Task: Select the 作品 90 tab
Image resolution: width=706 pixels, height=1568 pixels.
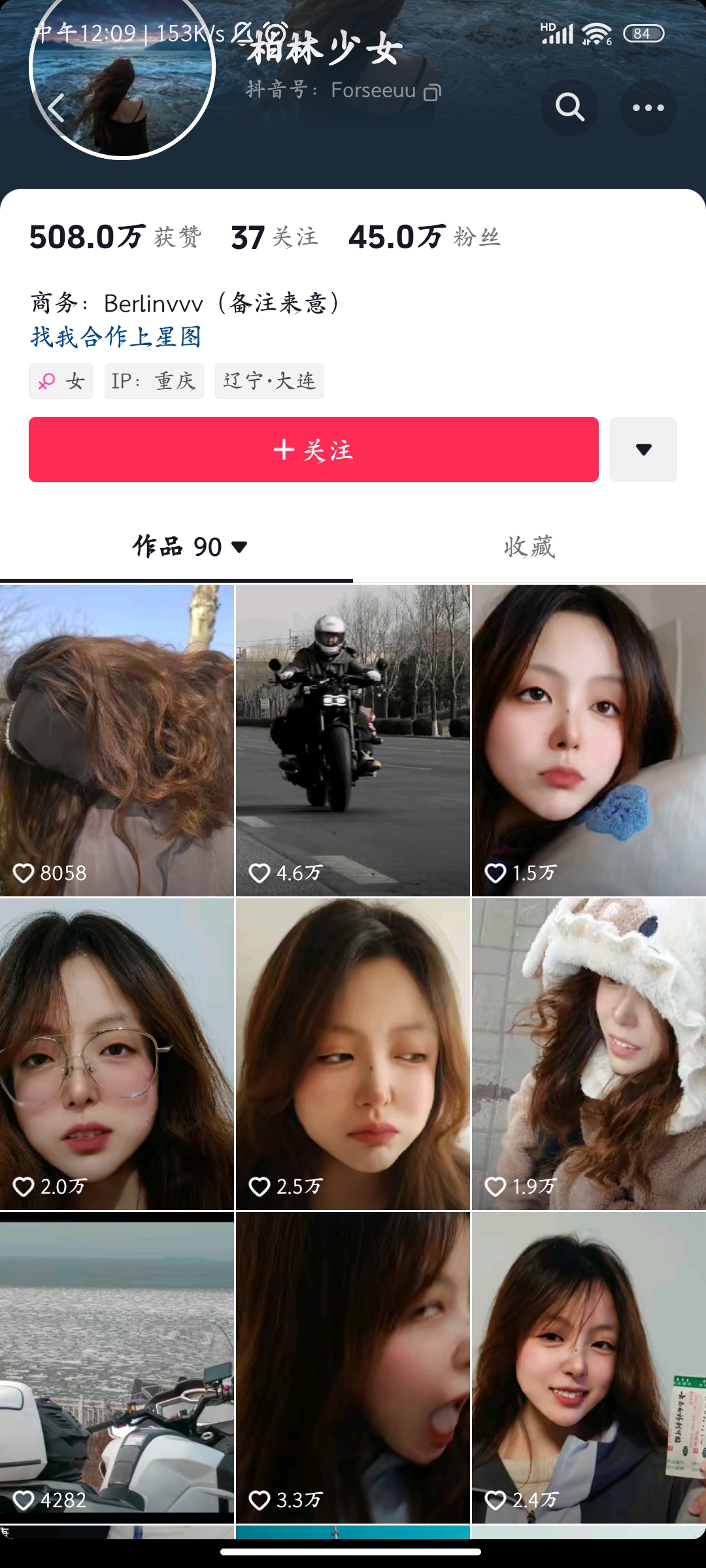Action: pos(190,547)
